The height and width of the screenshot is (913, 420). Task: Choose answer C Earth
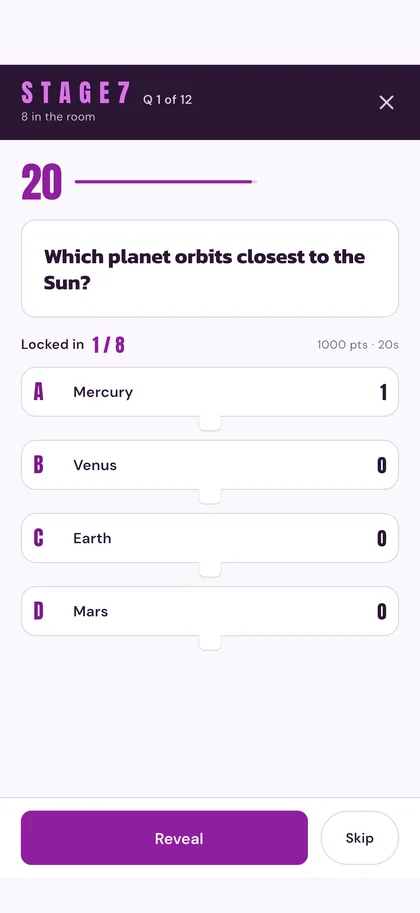click(x=210, y=538)
